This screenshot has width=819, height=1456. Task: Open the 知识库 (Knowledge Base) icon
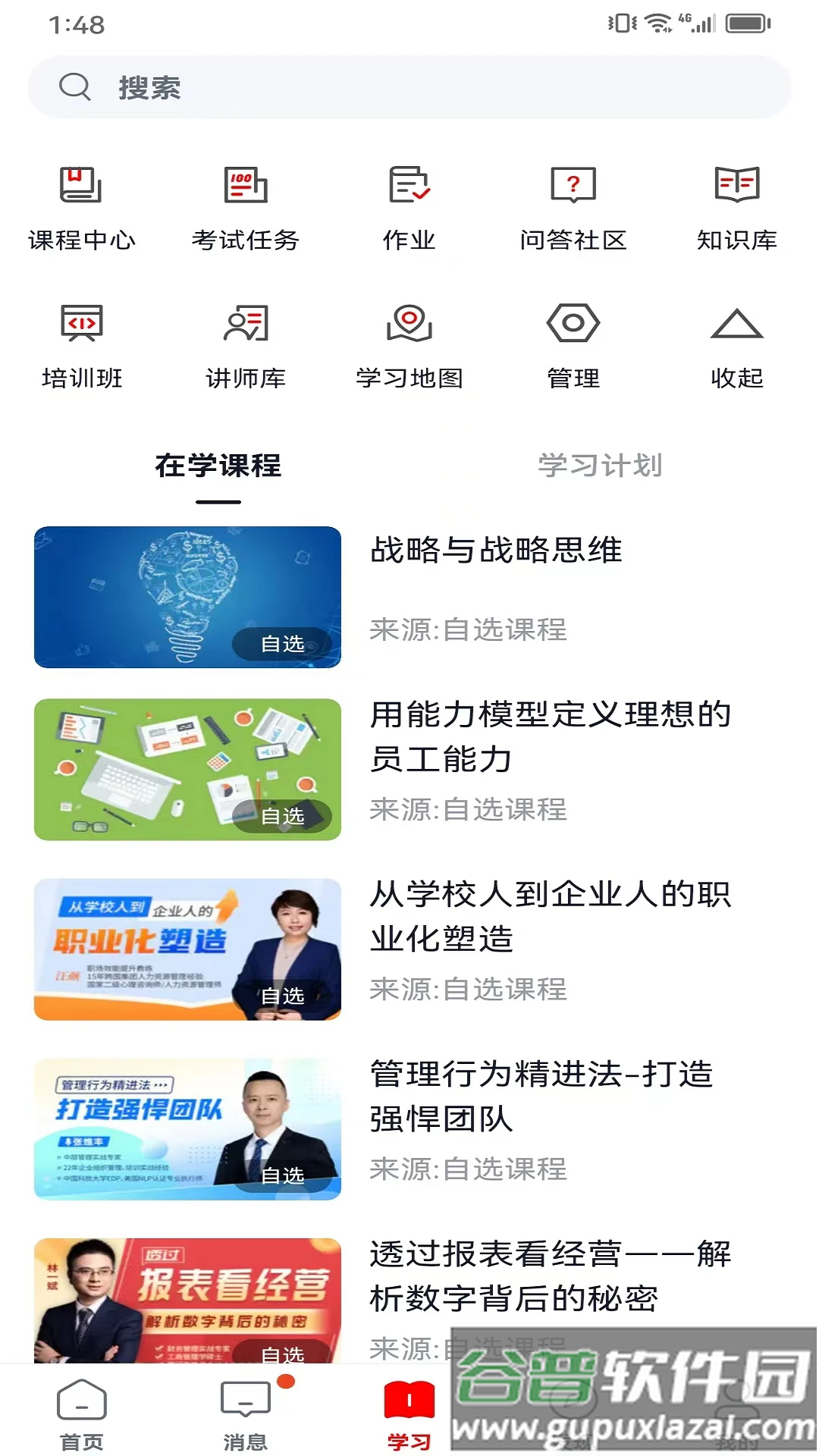pos(736,205)
